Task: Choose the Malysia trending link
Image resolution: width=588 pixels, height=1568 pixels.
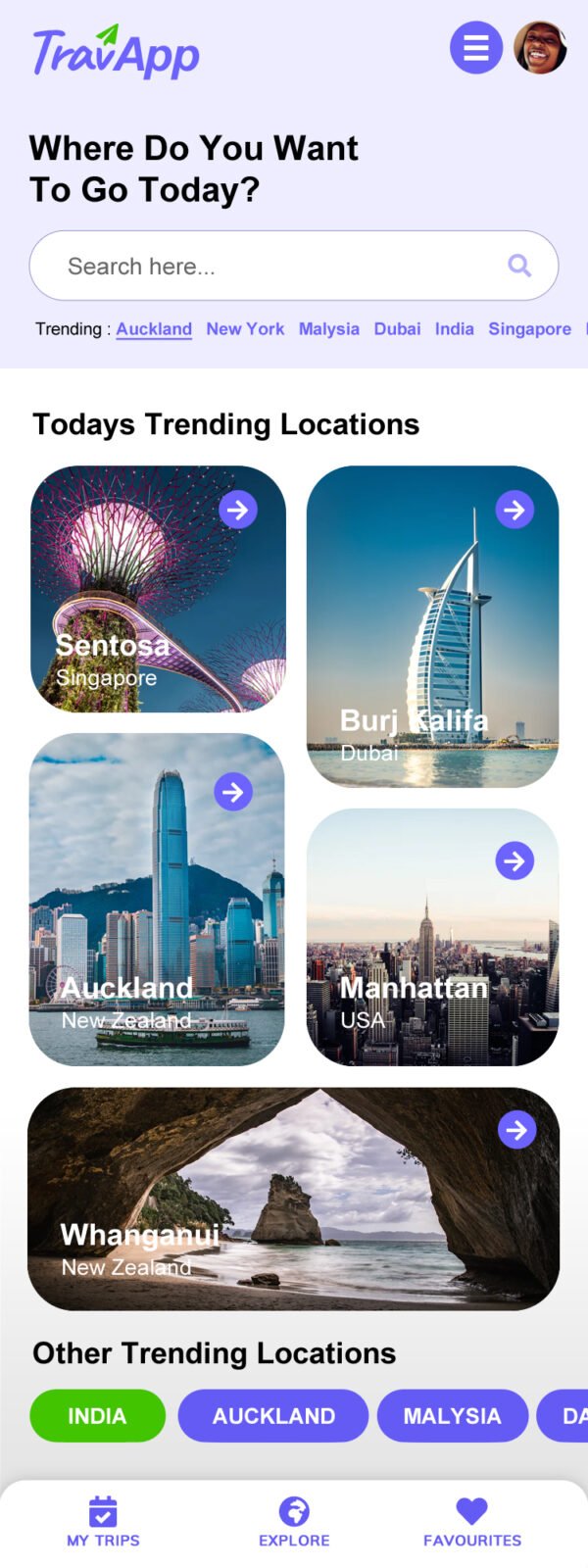Action: (x=328, y=329)
